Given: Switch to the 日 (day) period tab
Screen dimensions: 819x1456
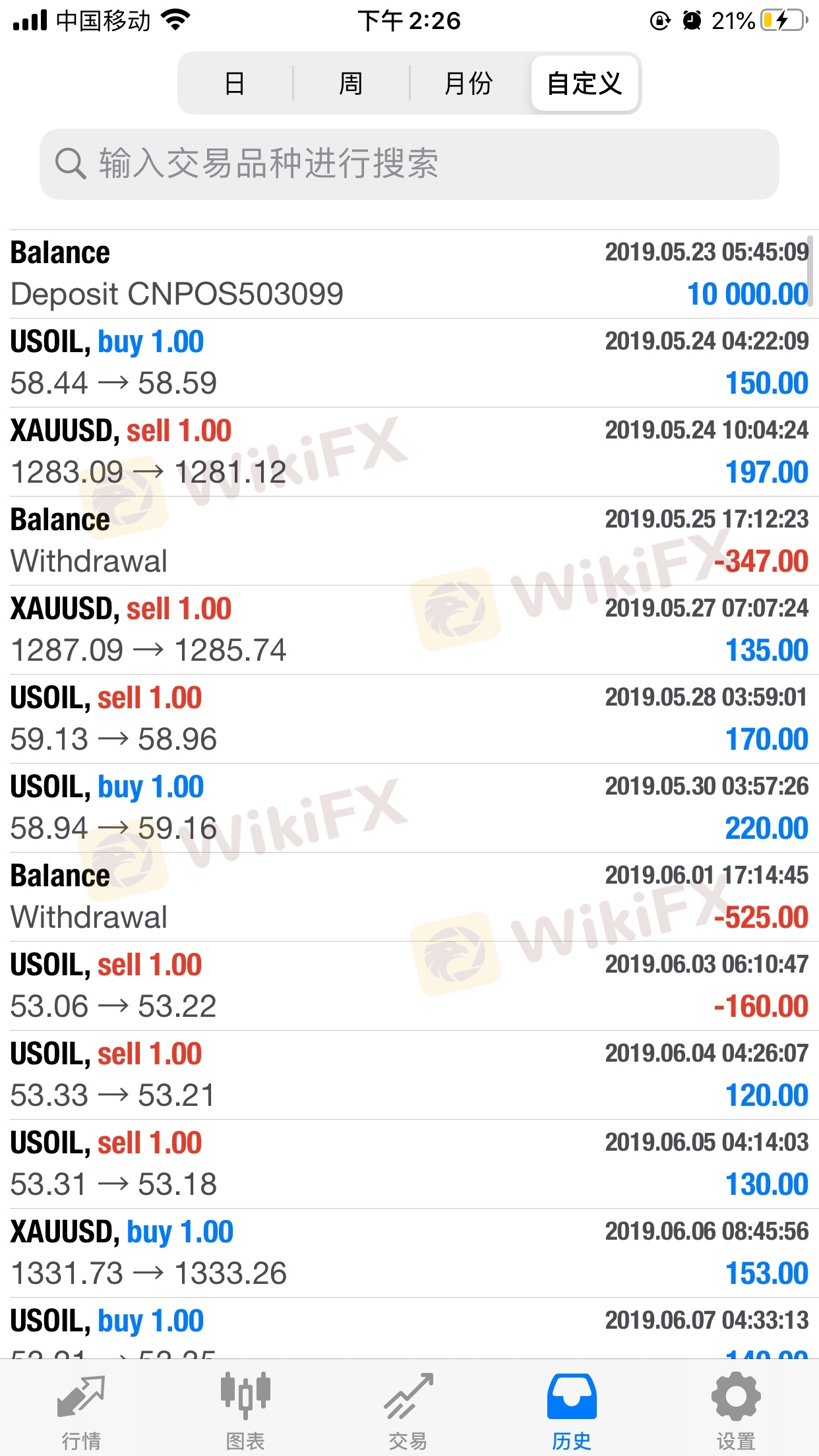Looking at the screenshot, I should click(235, 84).
